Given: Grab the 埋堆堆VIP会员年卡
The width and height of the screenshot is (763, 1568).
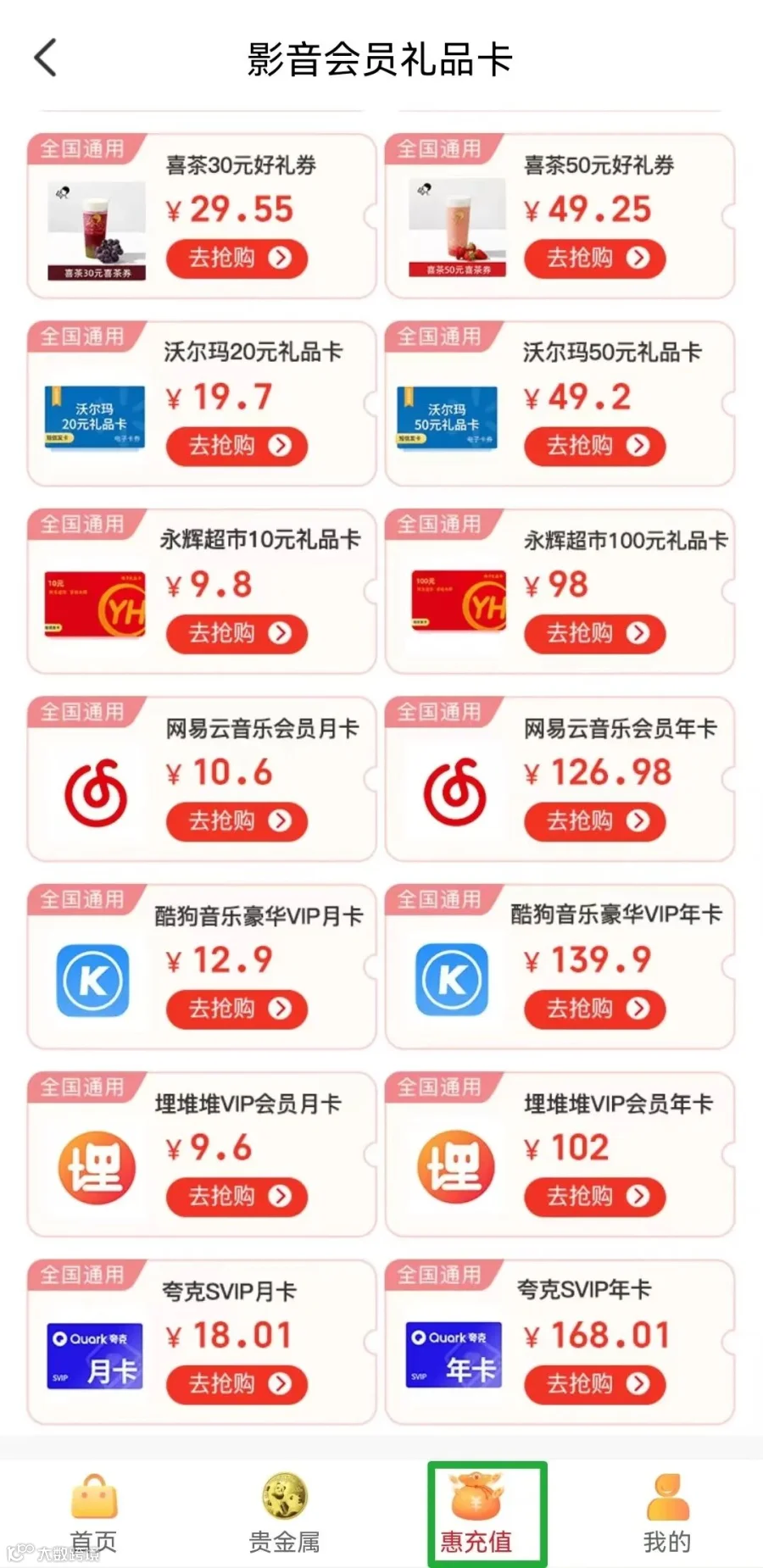Looking at the screenshot, I should pos(595,1197).
